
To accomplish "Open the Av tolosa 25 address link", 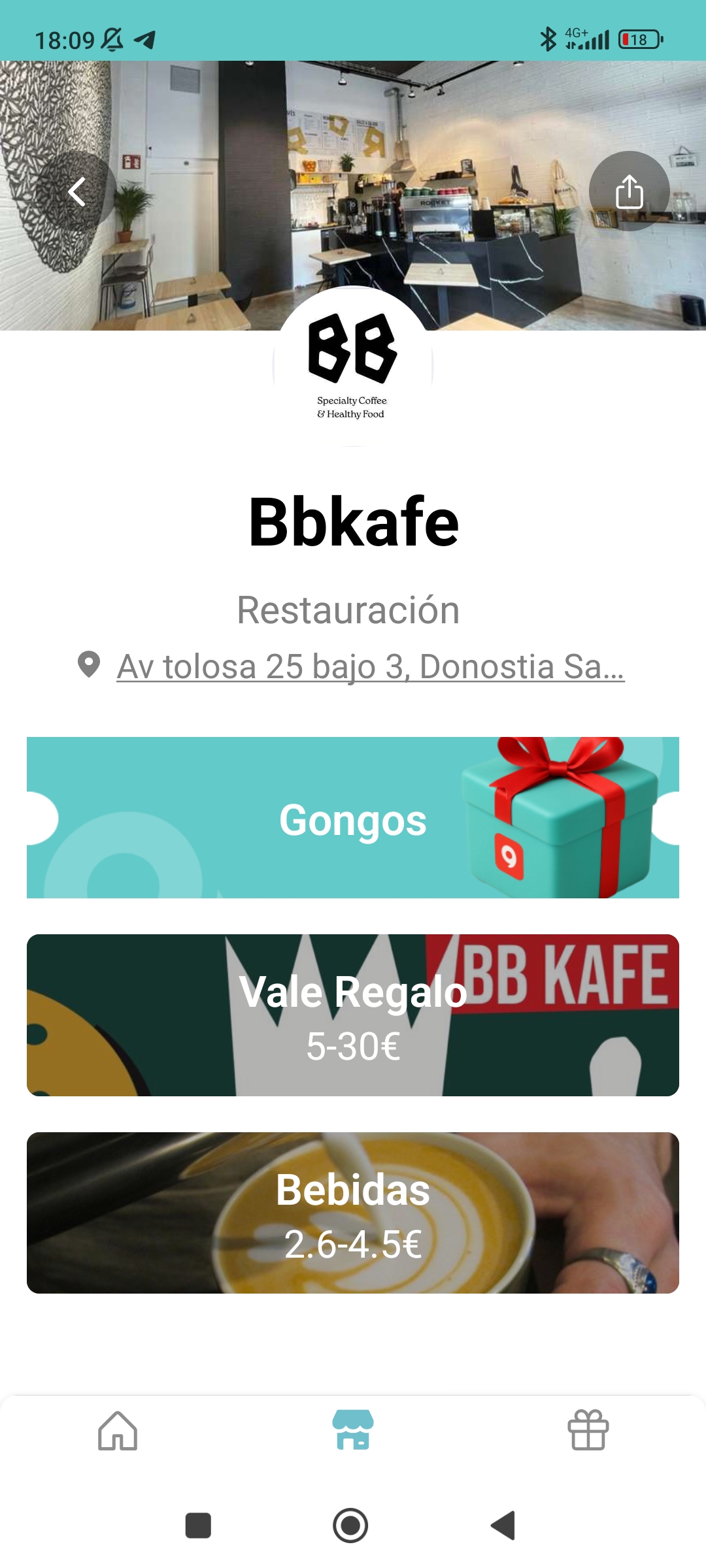I will click(370, 666).
